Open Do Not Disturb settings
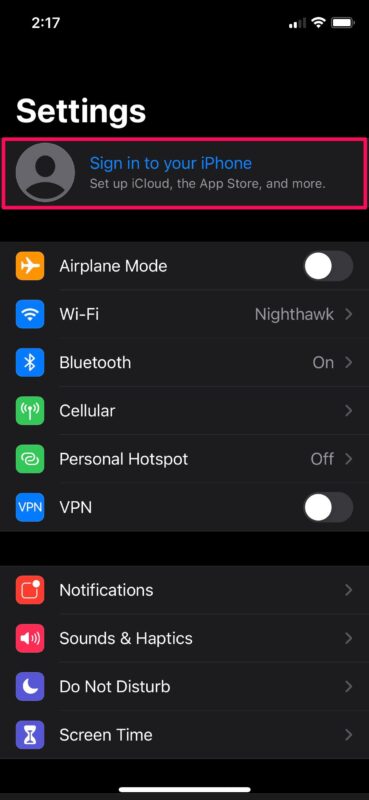The height and width of the screenshot is (800, 369). 184,687
